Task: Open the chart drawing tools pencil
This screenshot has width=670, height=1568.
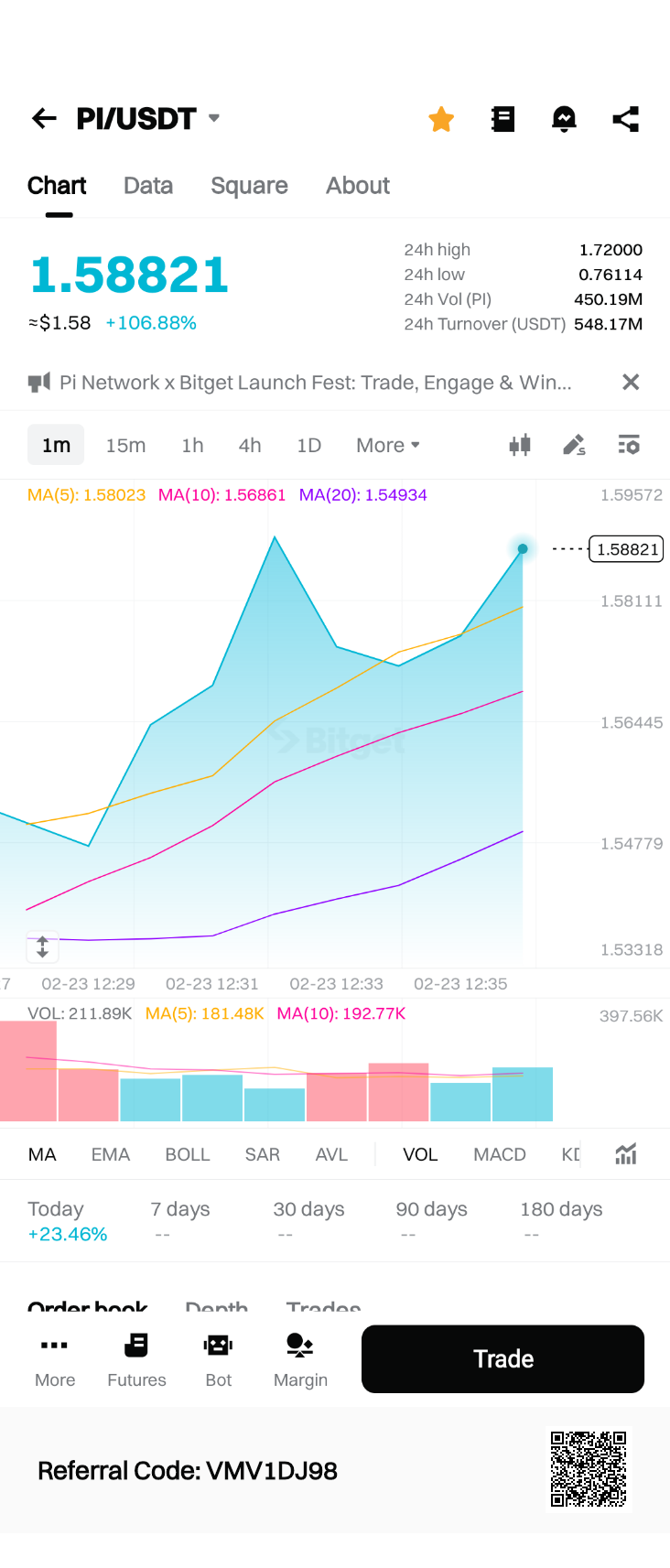Action: (574, 446)
